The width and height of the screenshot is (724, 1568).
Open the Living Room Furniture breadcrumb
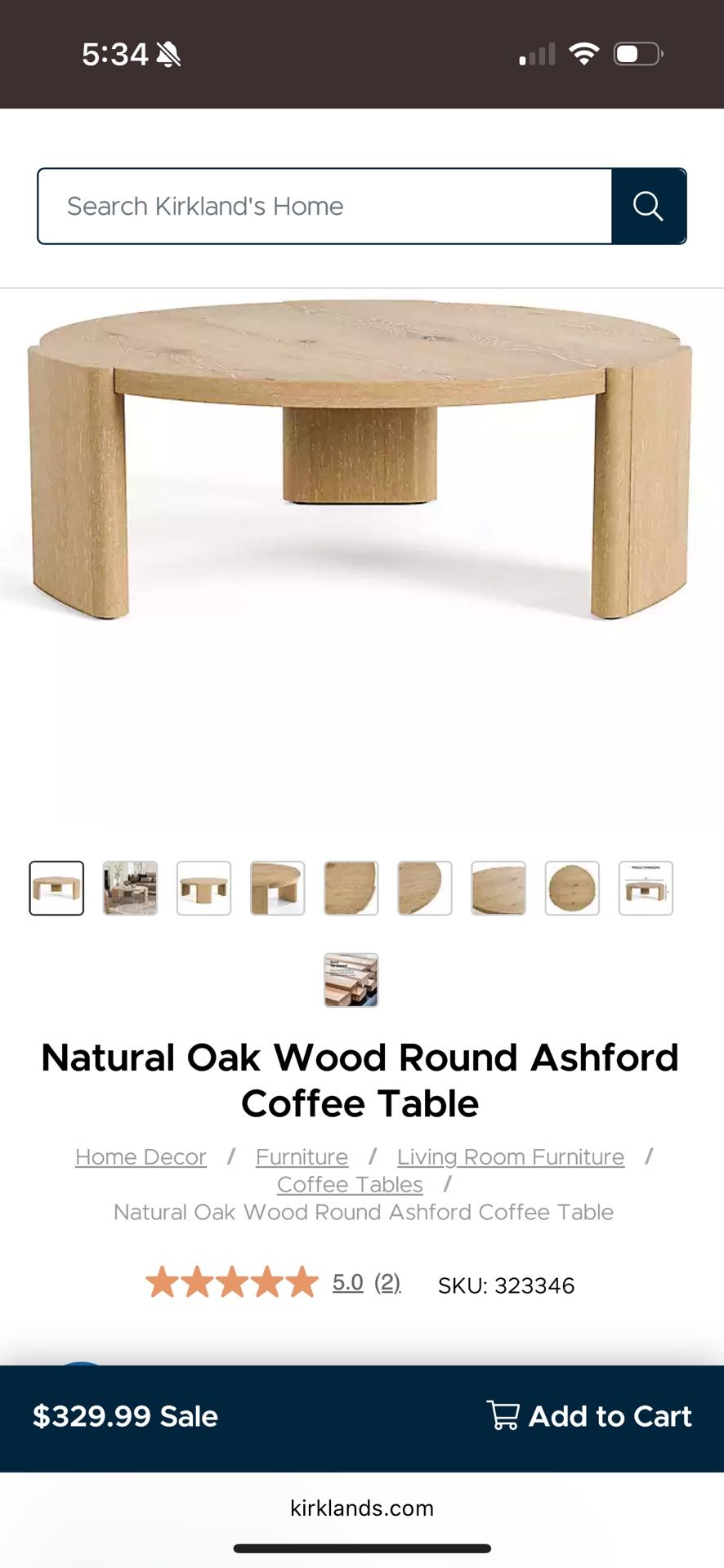tap(509, 1156)
